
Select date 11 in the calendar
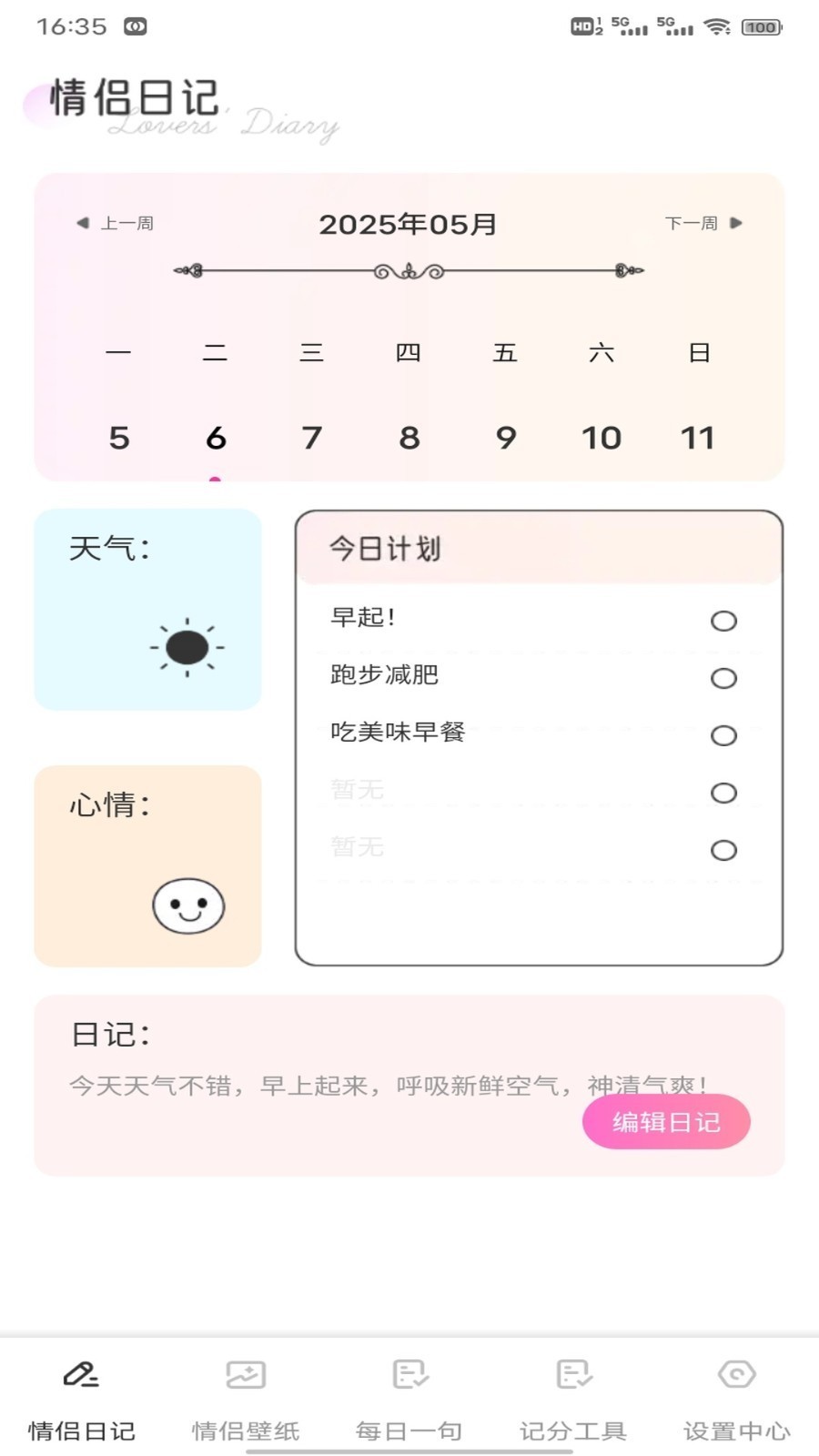coord(698,438)
